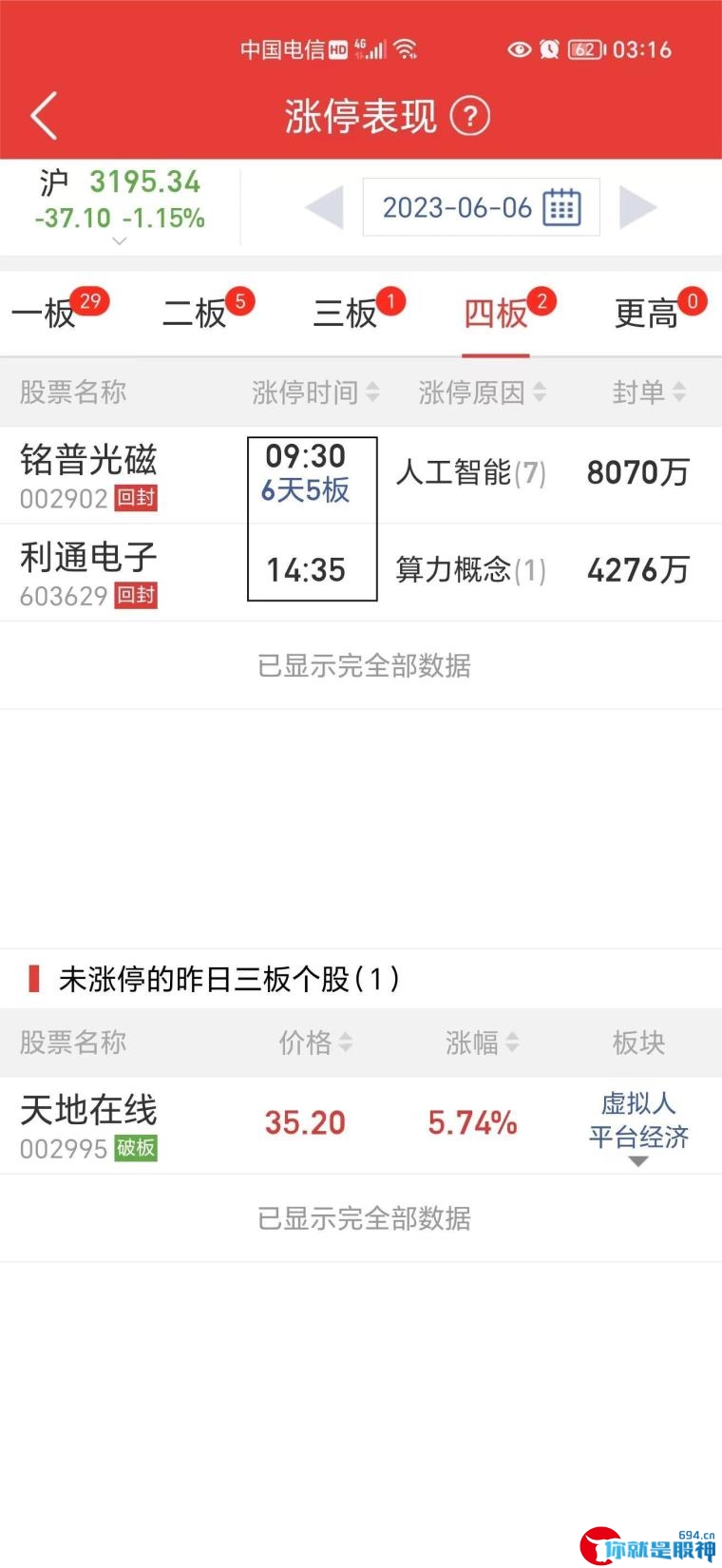Screen dimensions: 722x1568
Task: Open the help question mark beside 涨停表现
Action: [x=469, y=116]
